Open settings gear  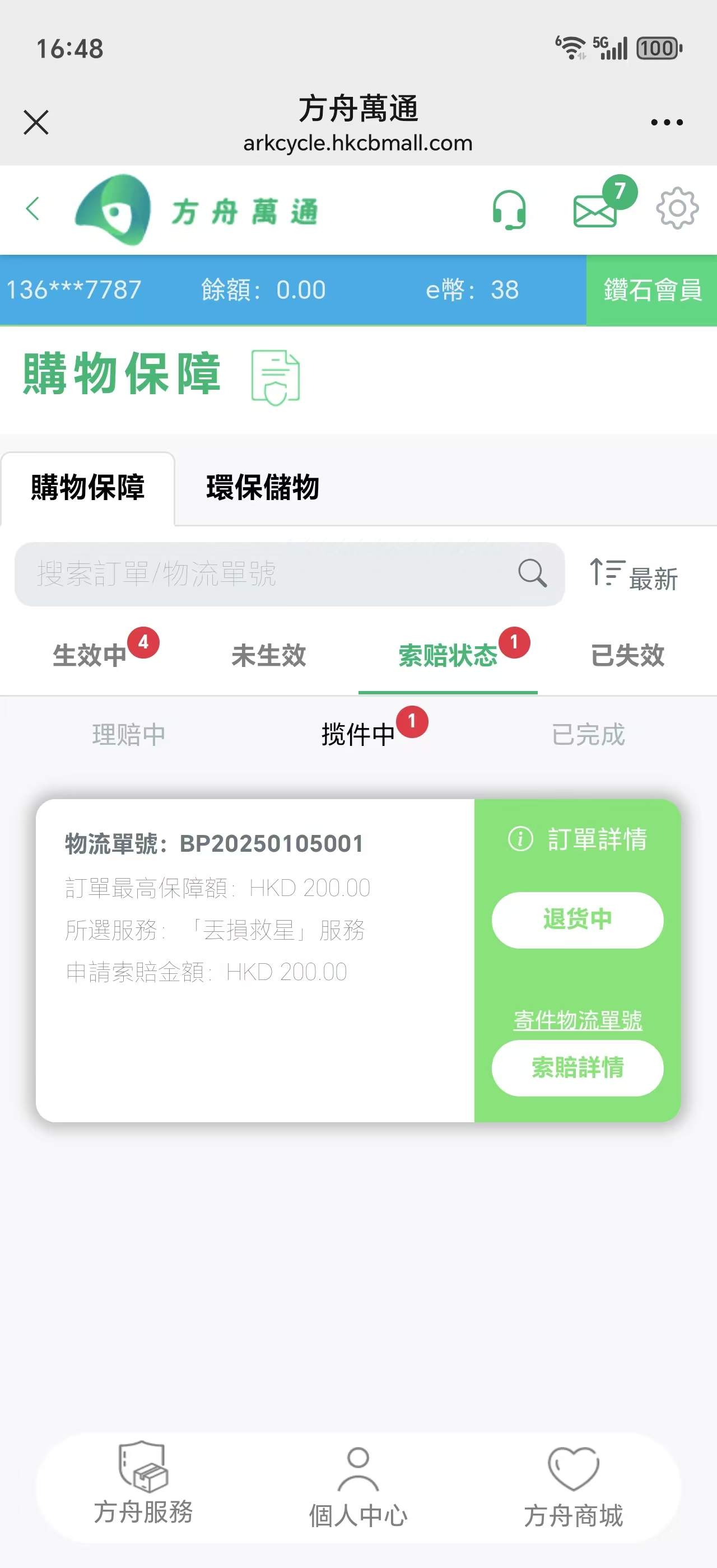pyautogui.click(x=677, y=209)
